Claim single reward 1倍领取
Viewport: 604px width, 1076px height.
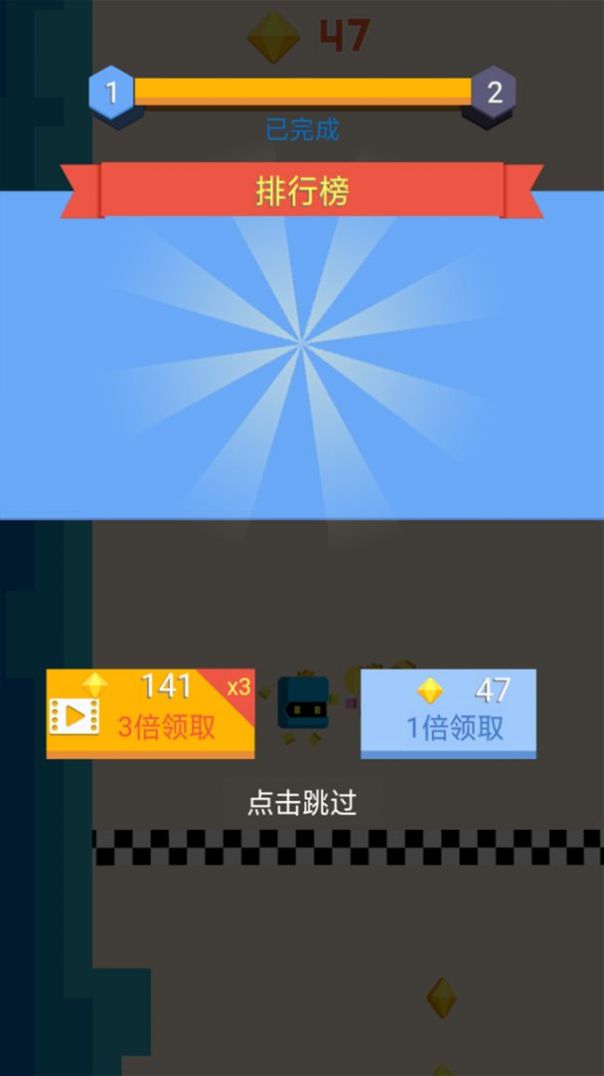[448, 713]
